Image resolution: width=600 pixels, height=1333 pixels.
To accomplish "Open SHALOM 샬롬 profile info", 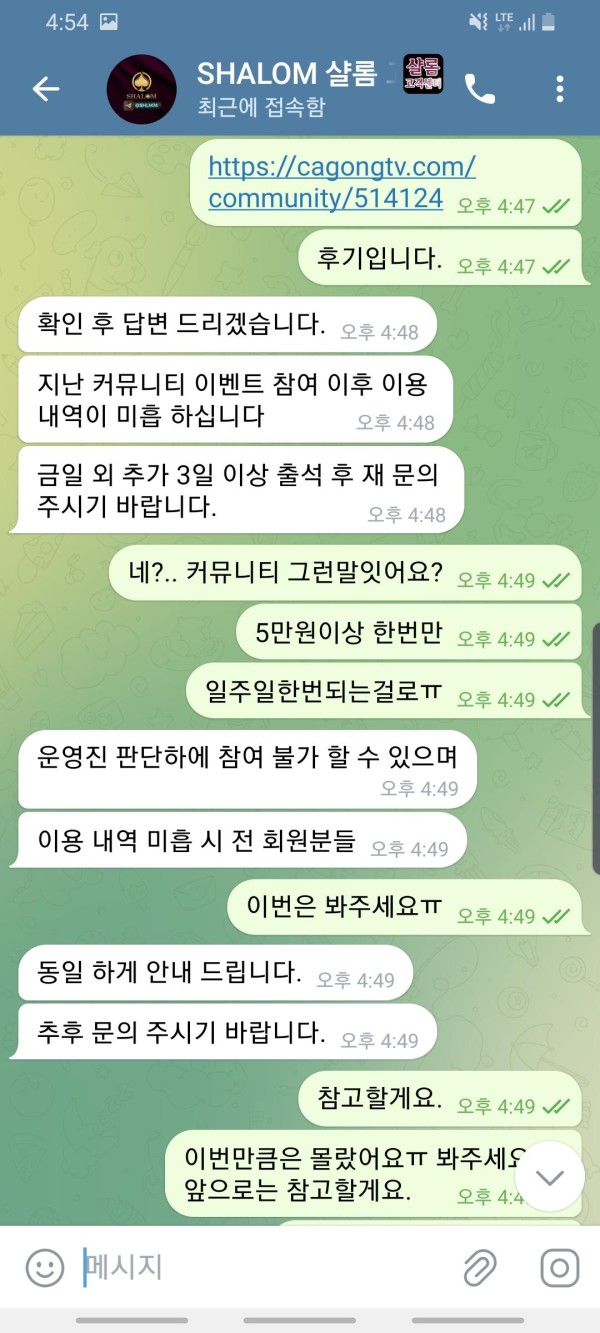I will pyautogui.click(x=270, y=88).
